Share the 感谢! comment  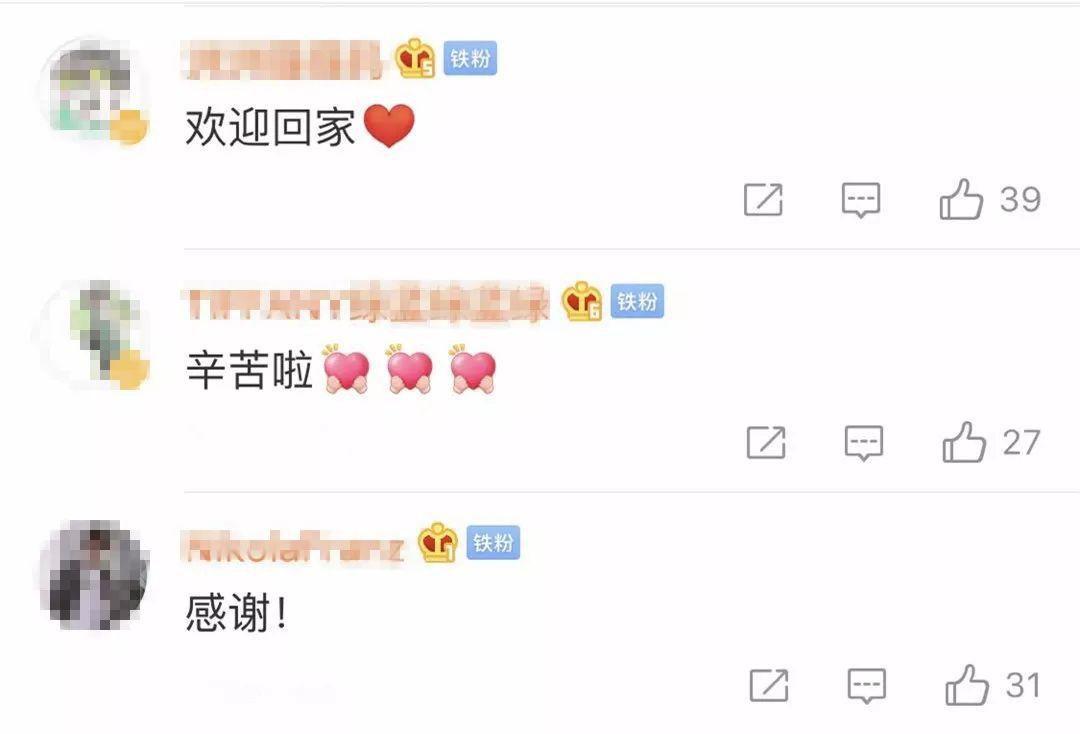(769, 686)
